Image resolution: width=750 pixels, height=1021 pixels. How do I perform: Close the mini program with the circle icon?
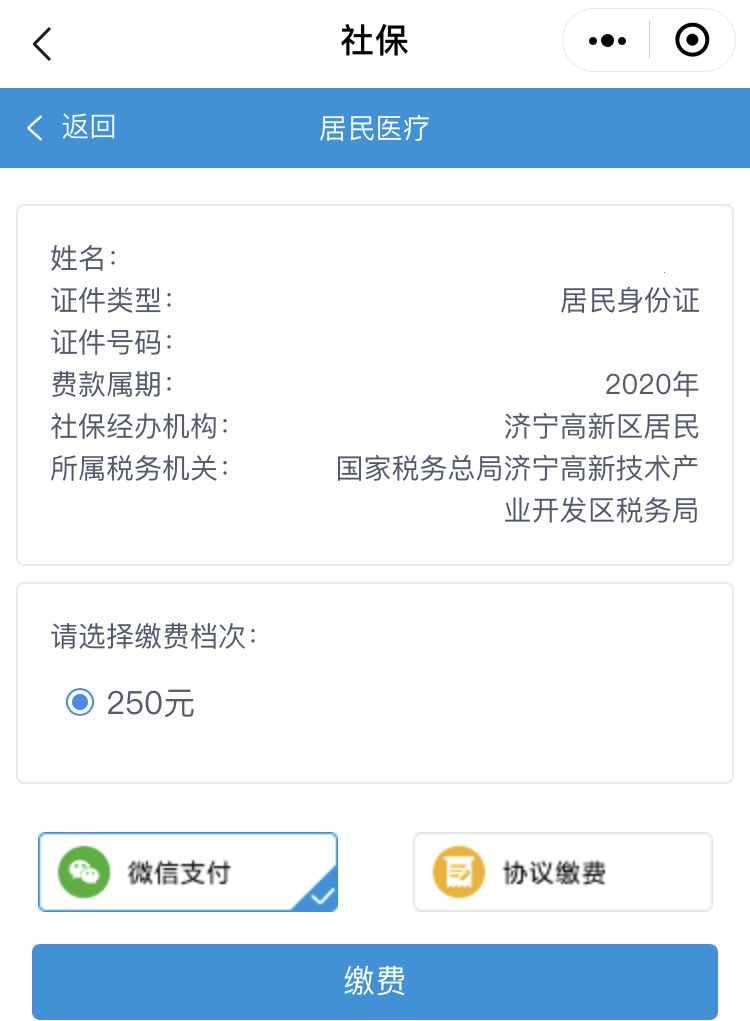[x=692, y=41]
